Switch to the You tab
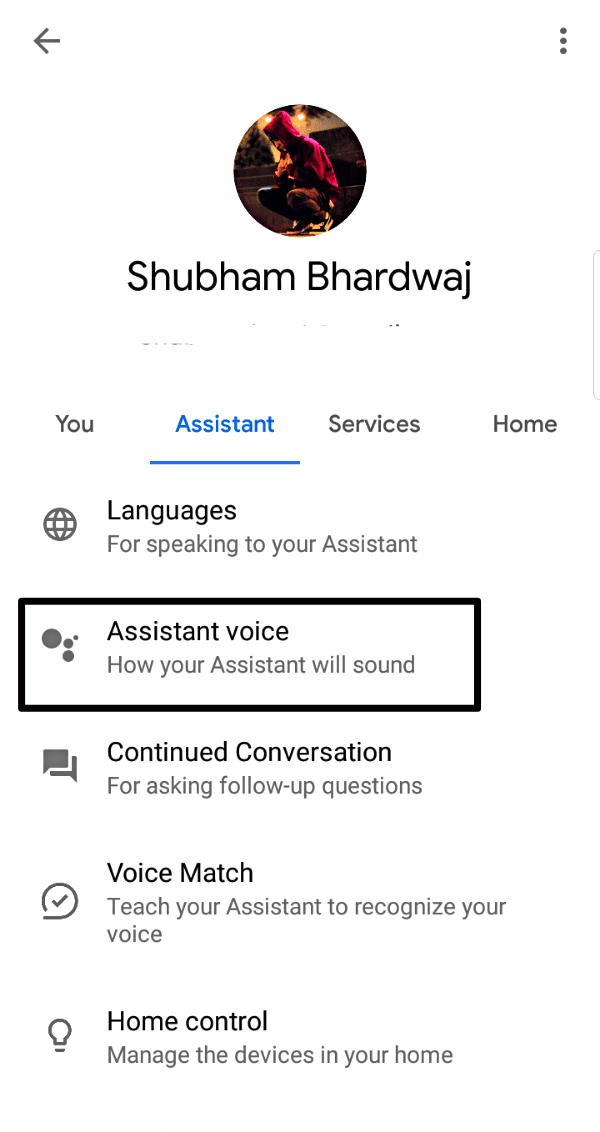The height and width of the screenshot is (1132, 600). point(75,424)
